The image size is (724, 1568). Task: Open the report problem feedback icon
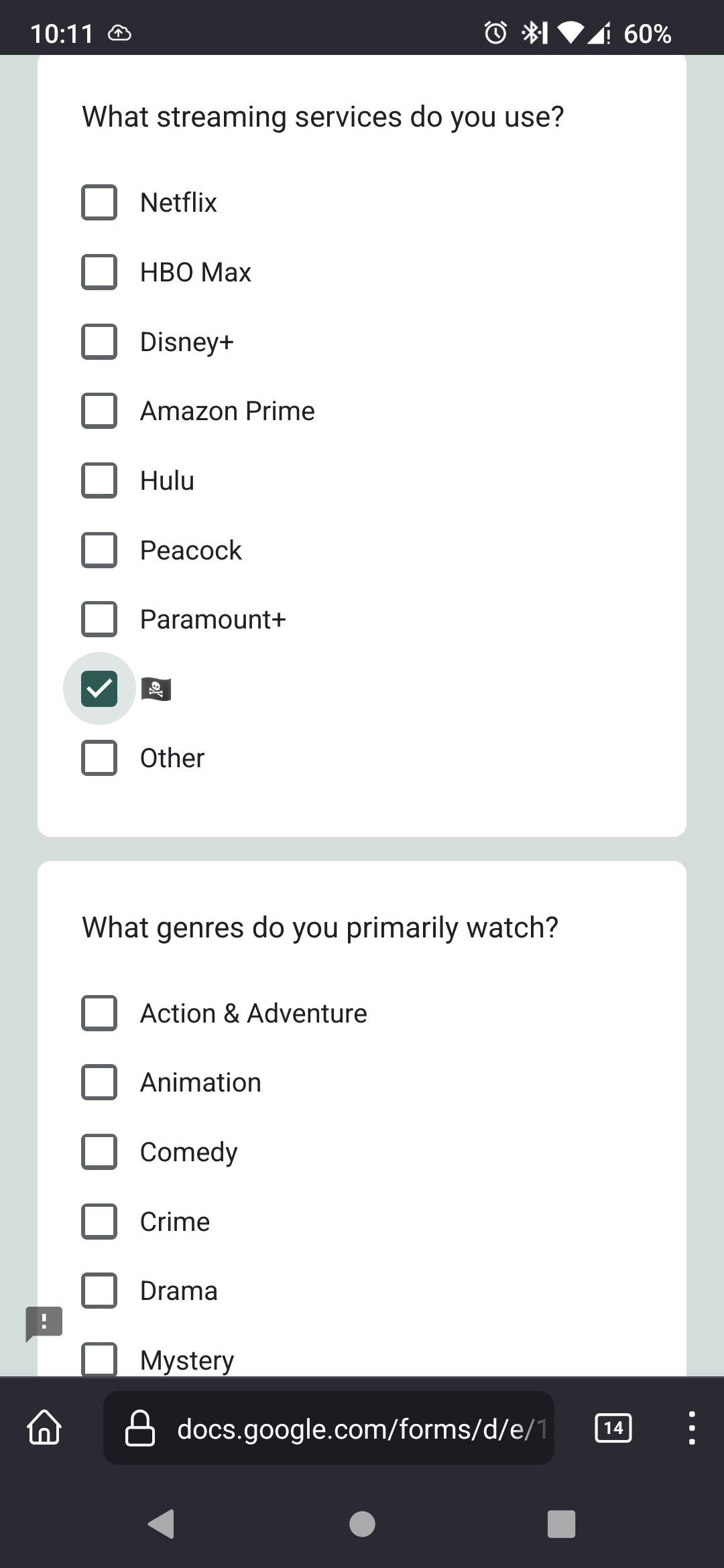pyautogui.click(x=44, y=1323)
